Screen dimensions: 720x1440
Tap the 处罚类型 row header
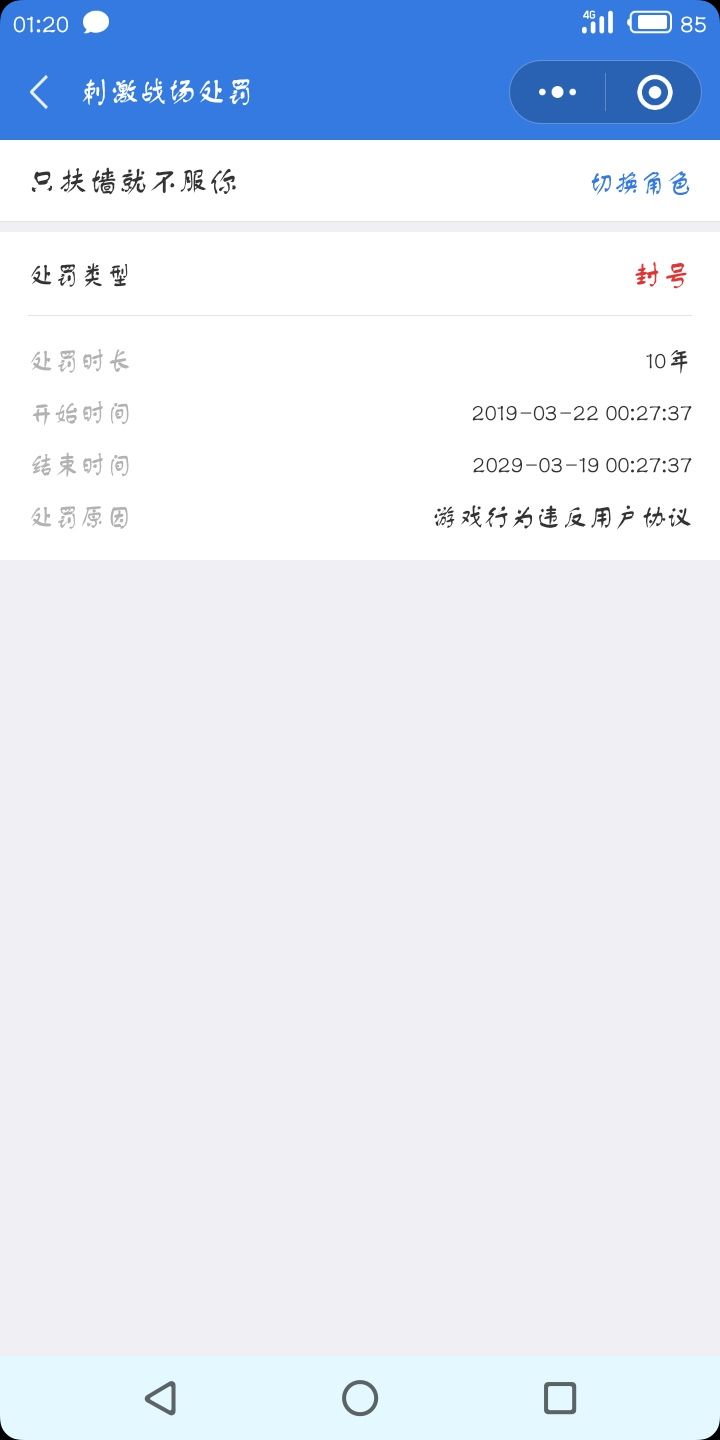tap(80, 275)
